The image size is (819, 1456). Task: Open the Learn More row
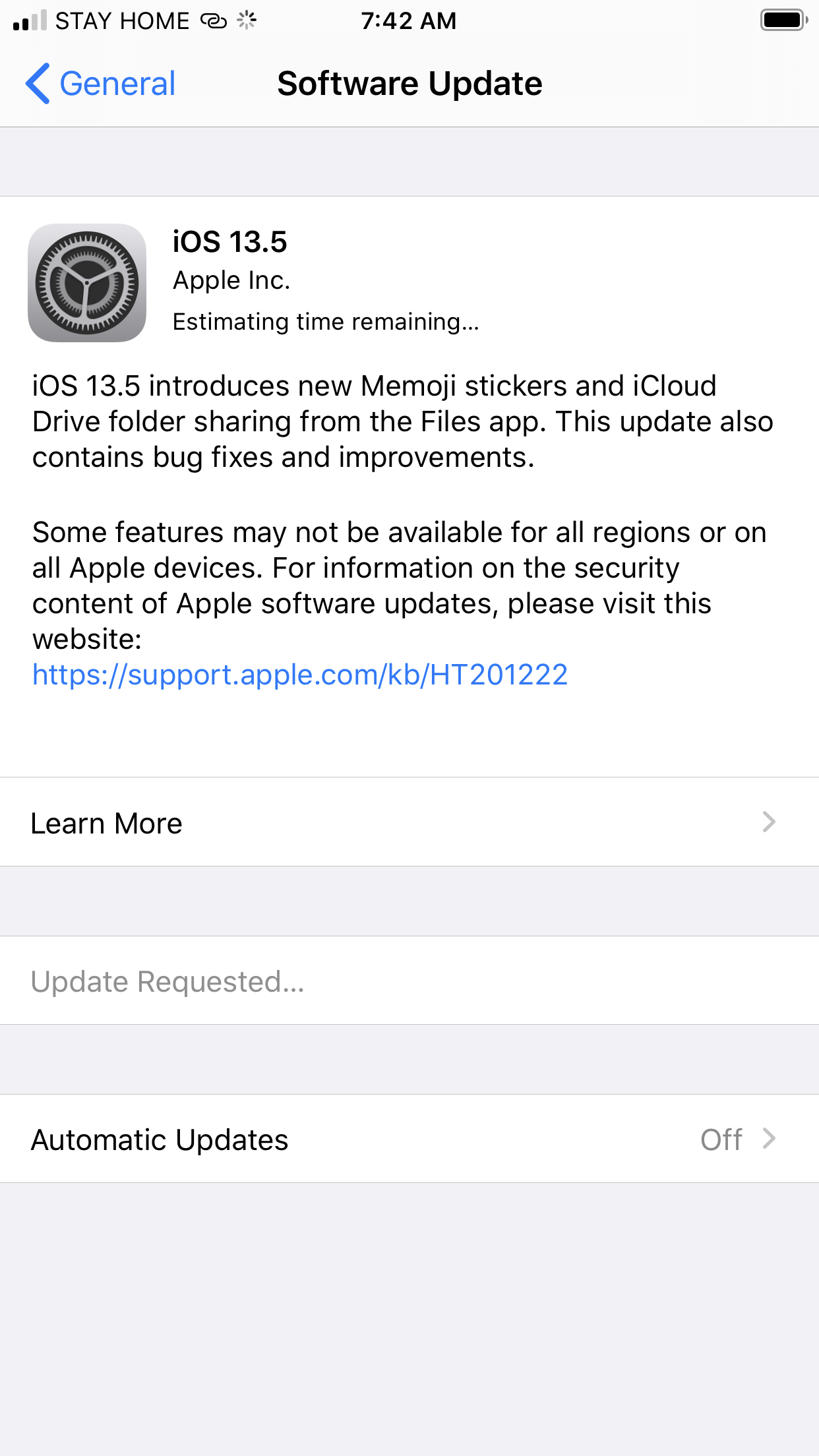409,822
